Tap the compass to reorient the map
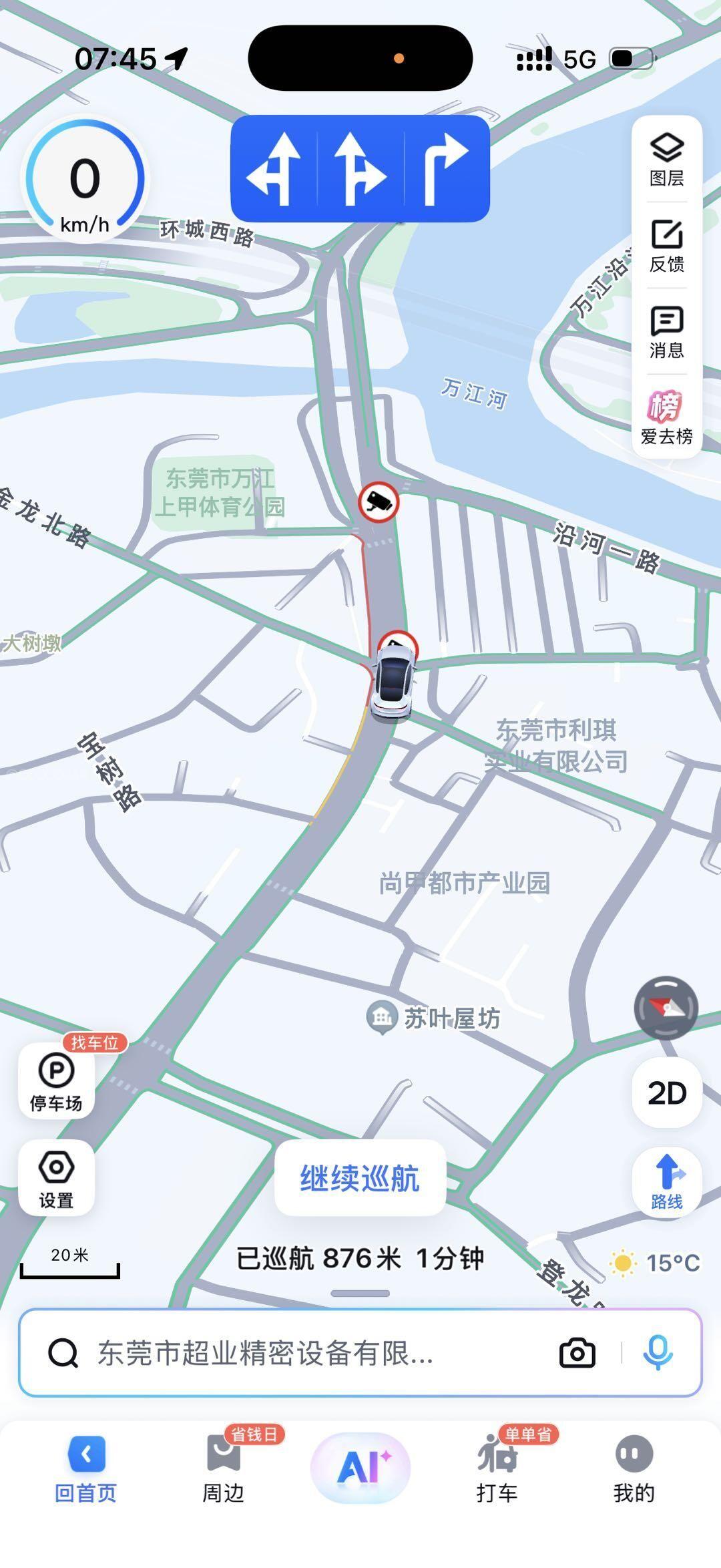This screenshot has width=721, height=1568. pos(666,1008)
